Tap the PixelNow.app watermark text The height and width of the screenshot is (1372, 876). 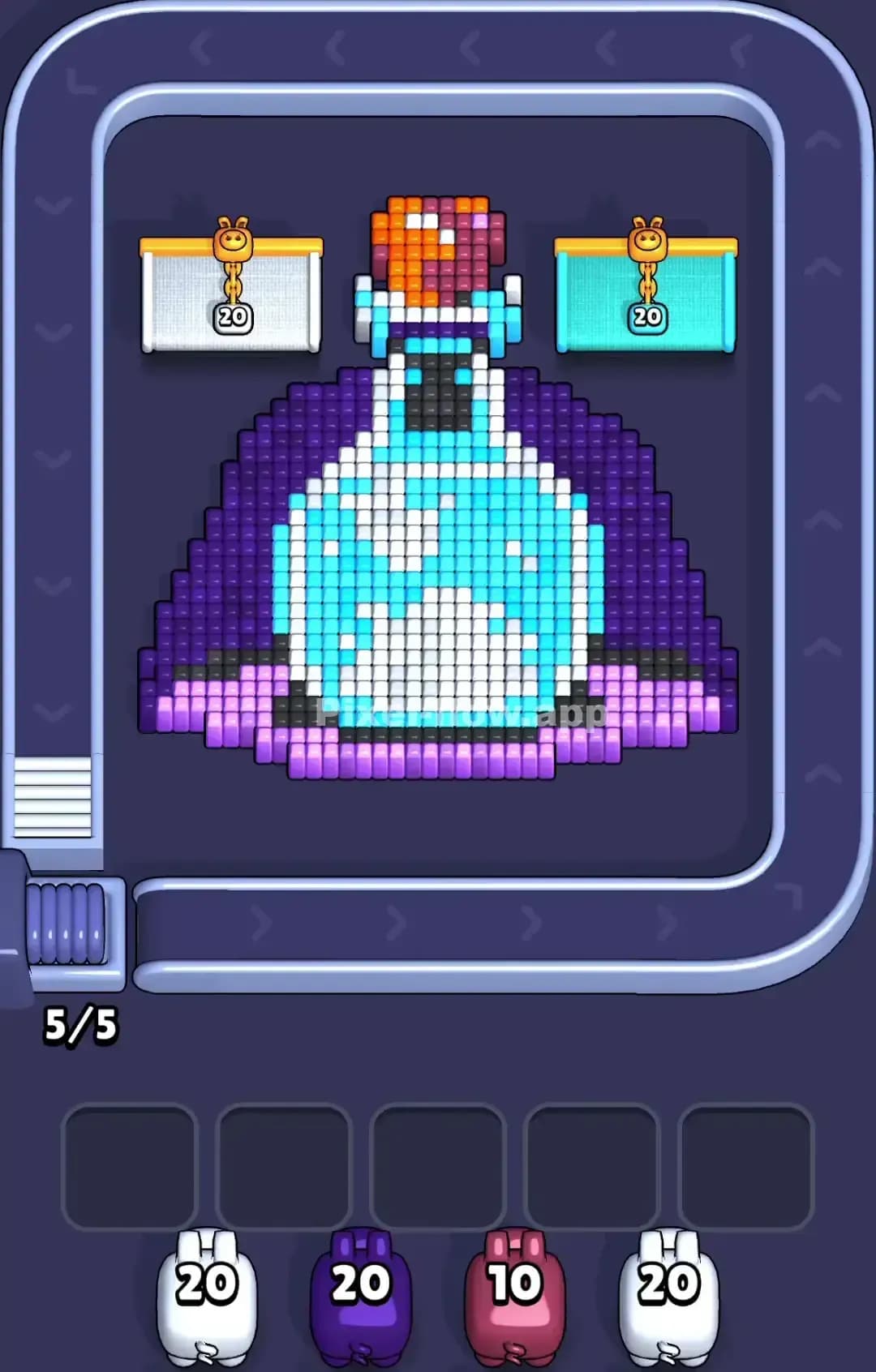[459, 714]
